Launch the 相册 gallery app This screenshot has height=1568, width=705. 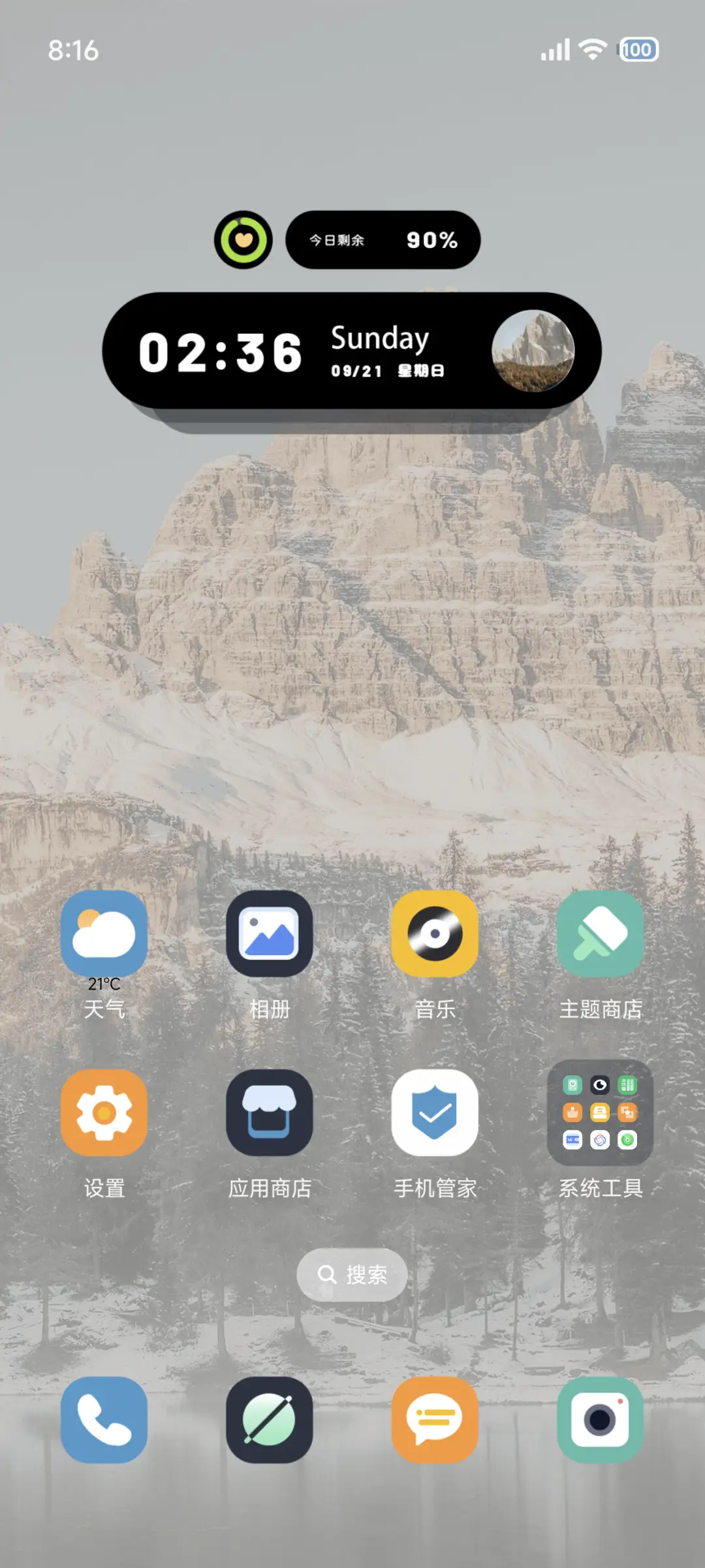tap(269, 934)
